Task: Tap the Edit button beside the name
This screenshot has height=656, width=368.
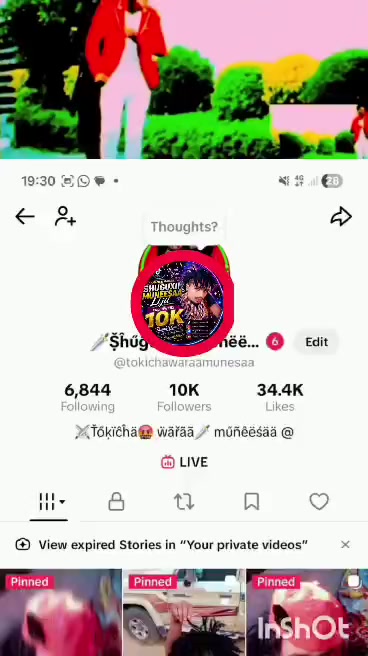Action: [x=317, y=342]
